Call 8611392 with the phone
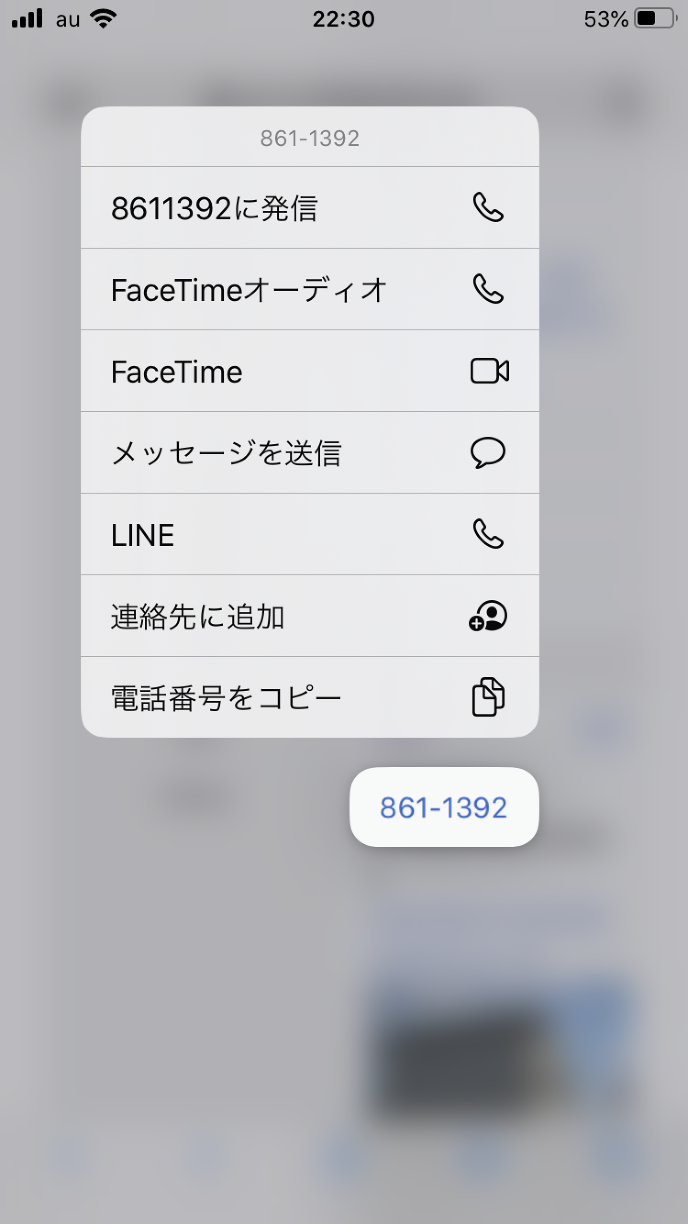Viewport: 688px width, 1224px height. coord(309,208)
